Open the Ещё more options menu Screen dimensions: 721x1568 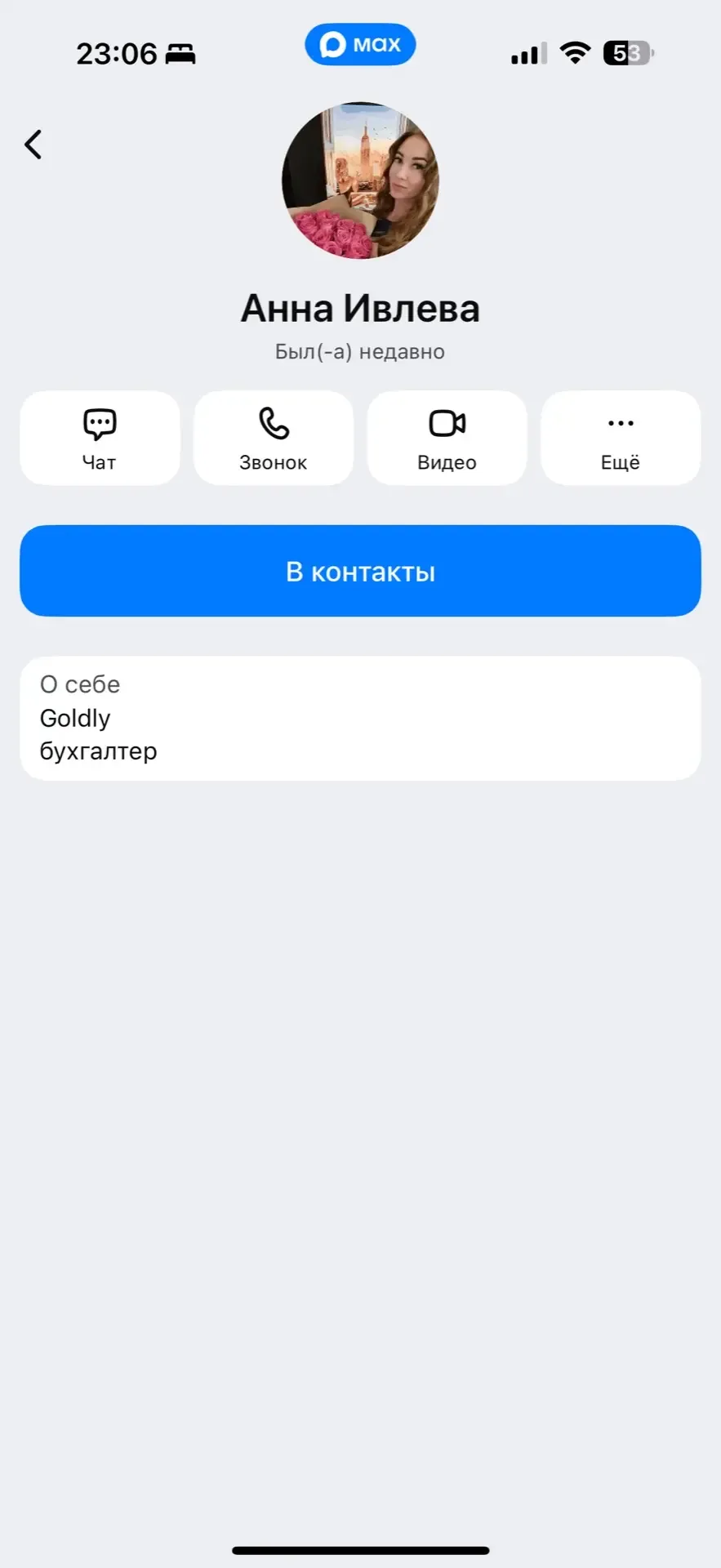(x=621, y=439)
